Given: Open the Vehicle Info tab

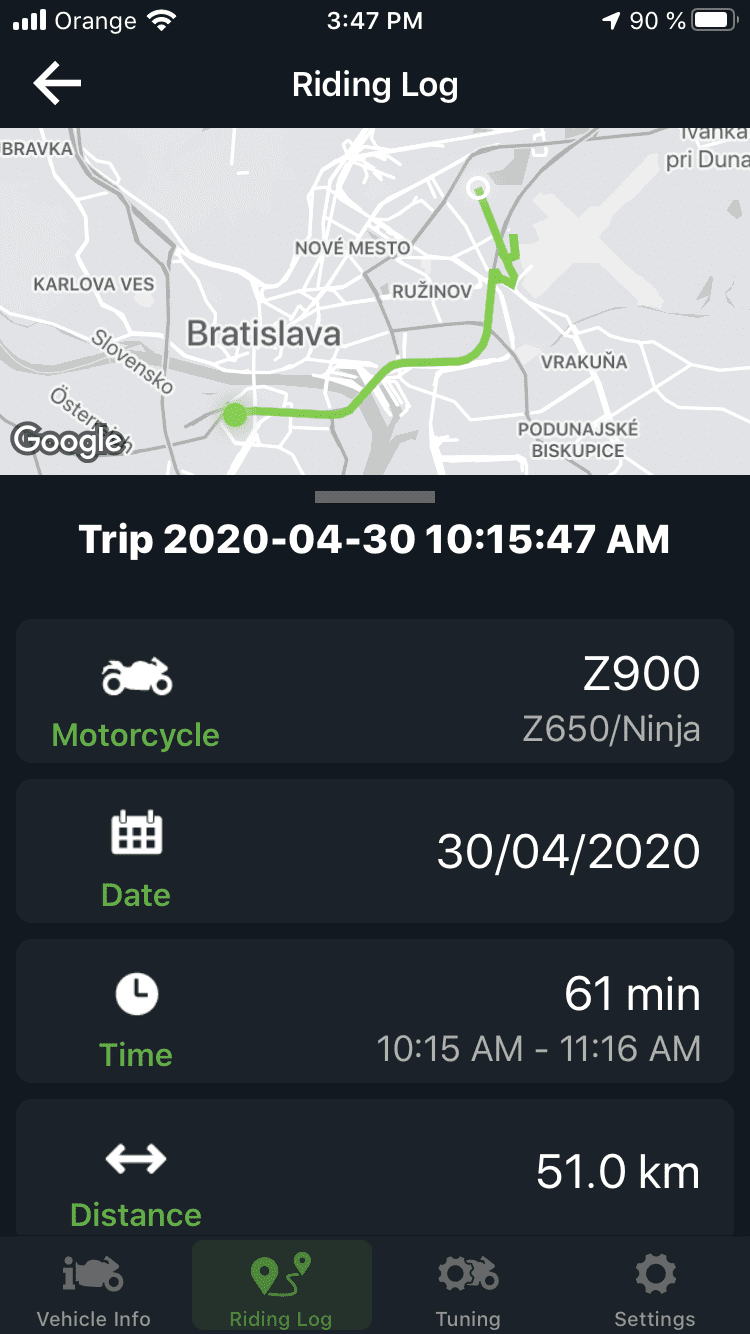Looking at the screenshot, I should coord(94,1288).
